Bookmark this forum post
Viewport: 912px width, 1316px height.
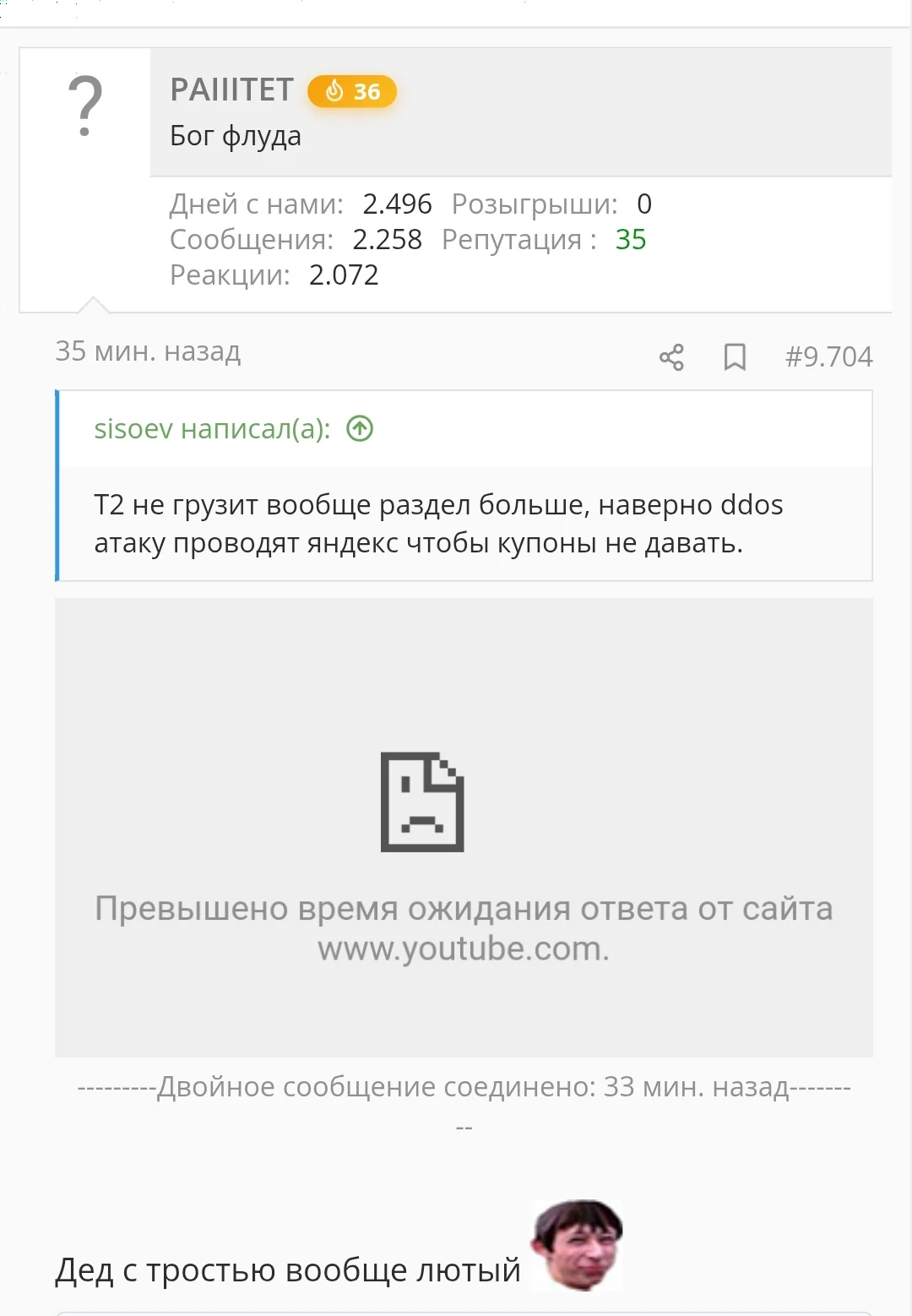coord(735,357)
